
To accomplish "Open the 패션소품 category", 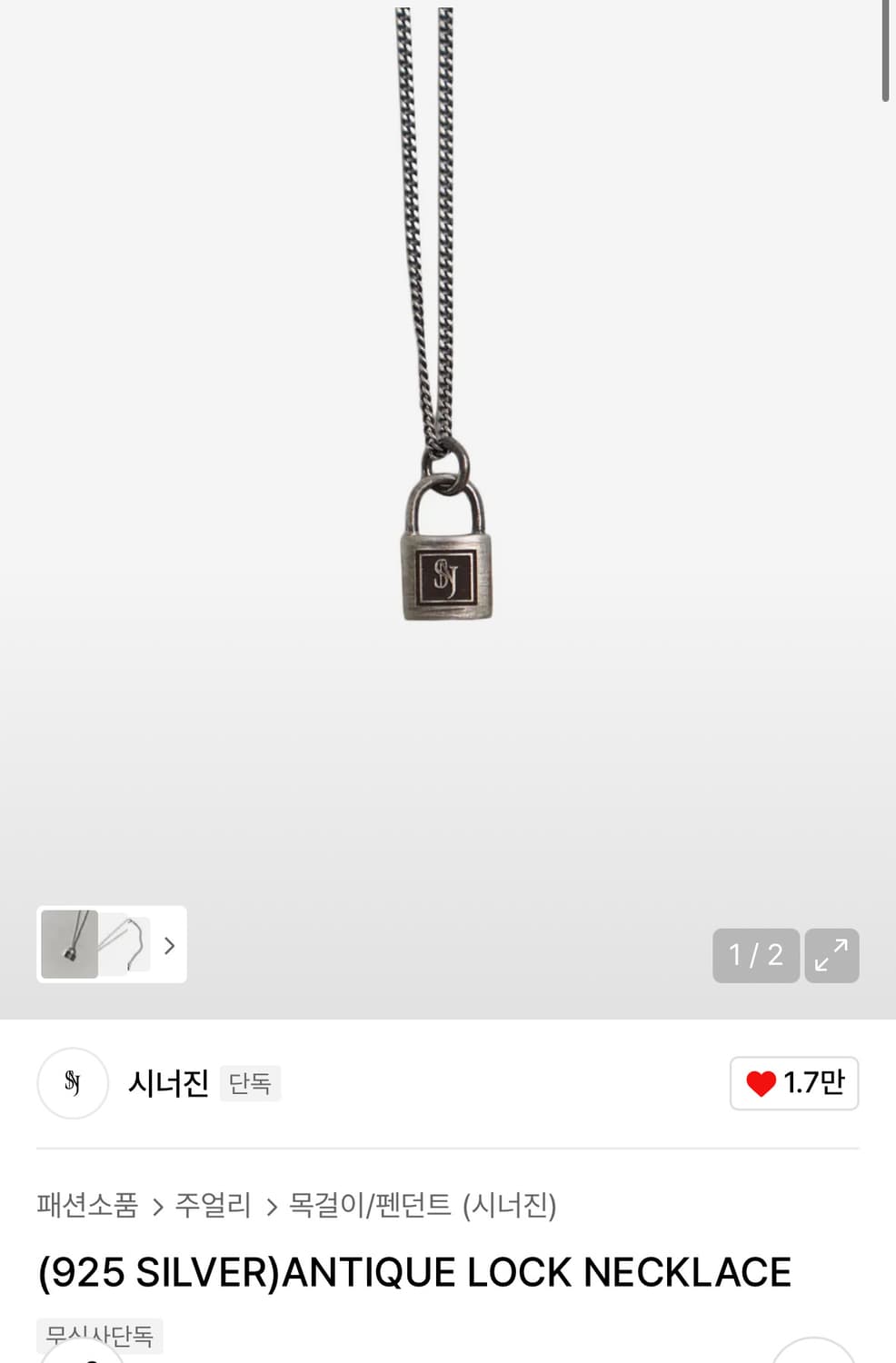I will (88, 1206).
